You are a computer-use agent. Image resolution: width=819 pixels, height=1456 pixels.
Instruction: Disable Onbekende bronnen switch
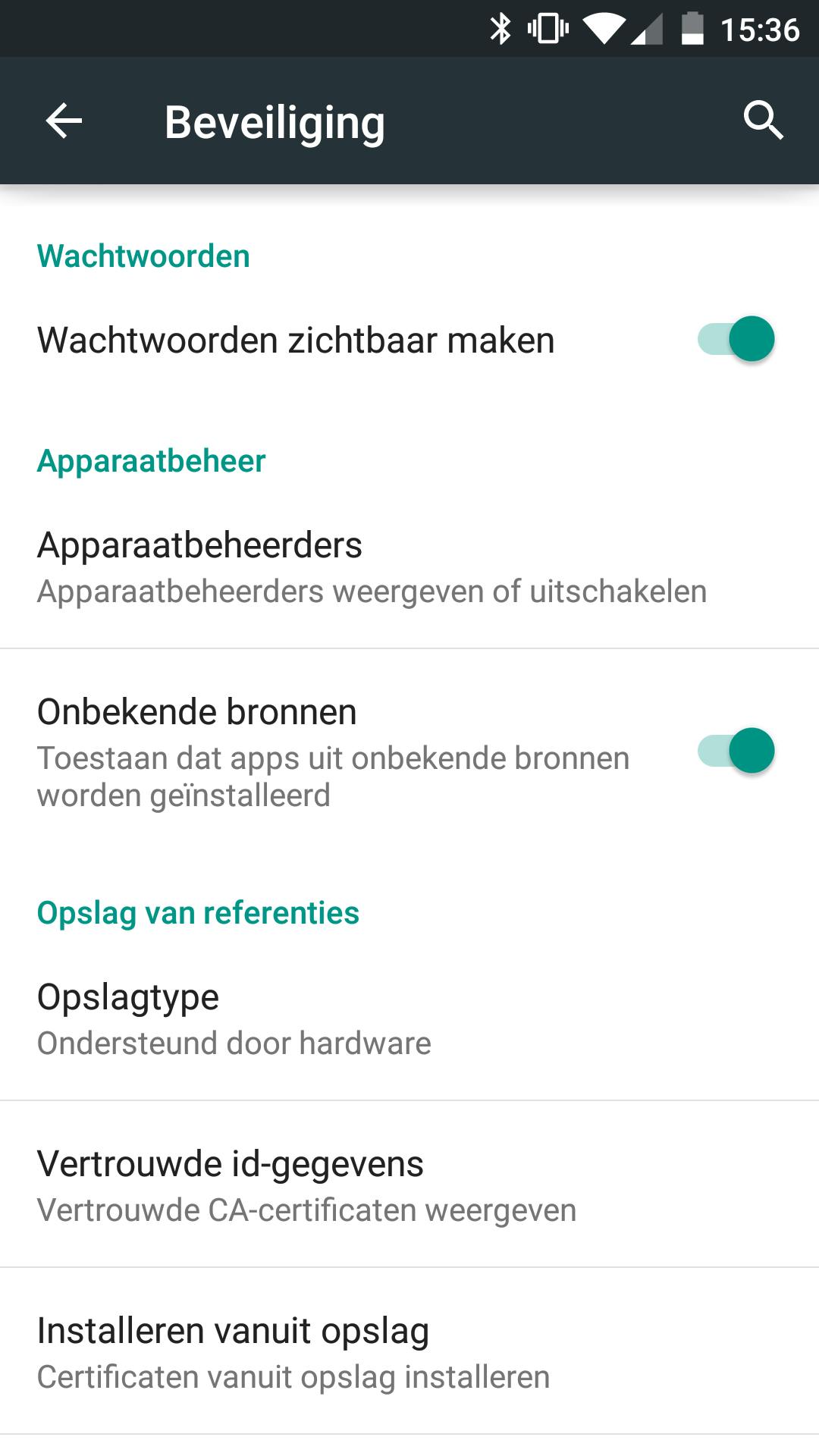(x=736, y=751)
